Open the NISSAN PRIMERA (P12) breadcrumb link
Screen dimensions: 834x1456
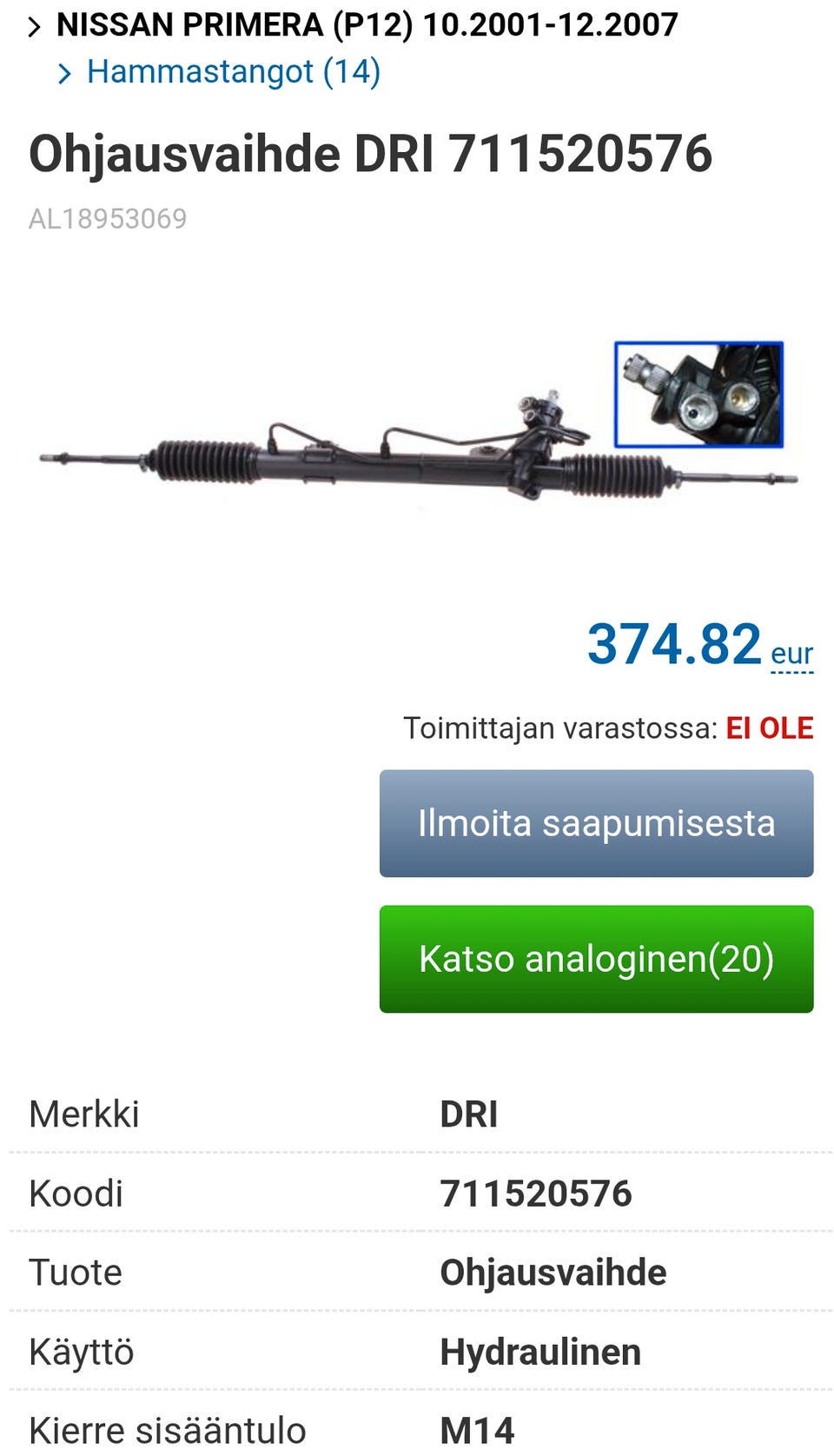(365, 24)
